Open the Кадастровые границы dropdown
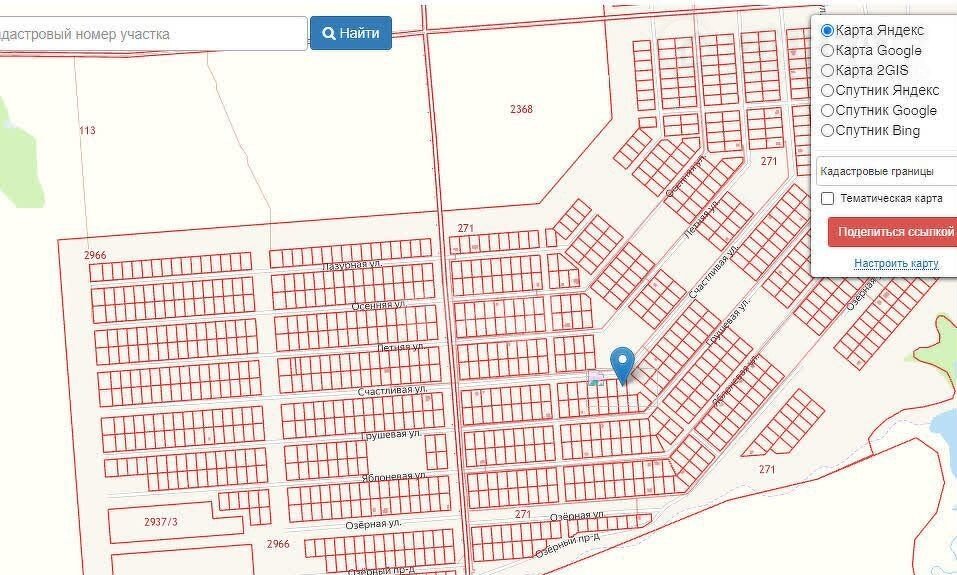Viewport: 957px width, 575px height. [886, 171]
